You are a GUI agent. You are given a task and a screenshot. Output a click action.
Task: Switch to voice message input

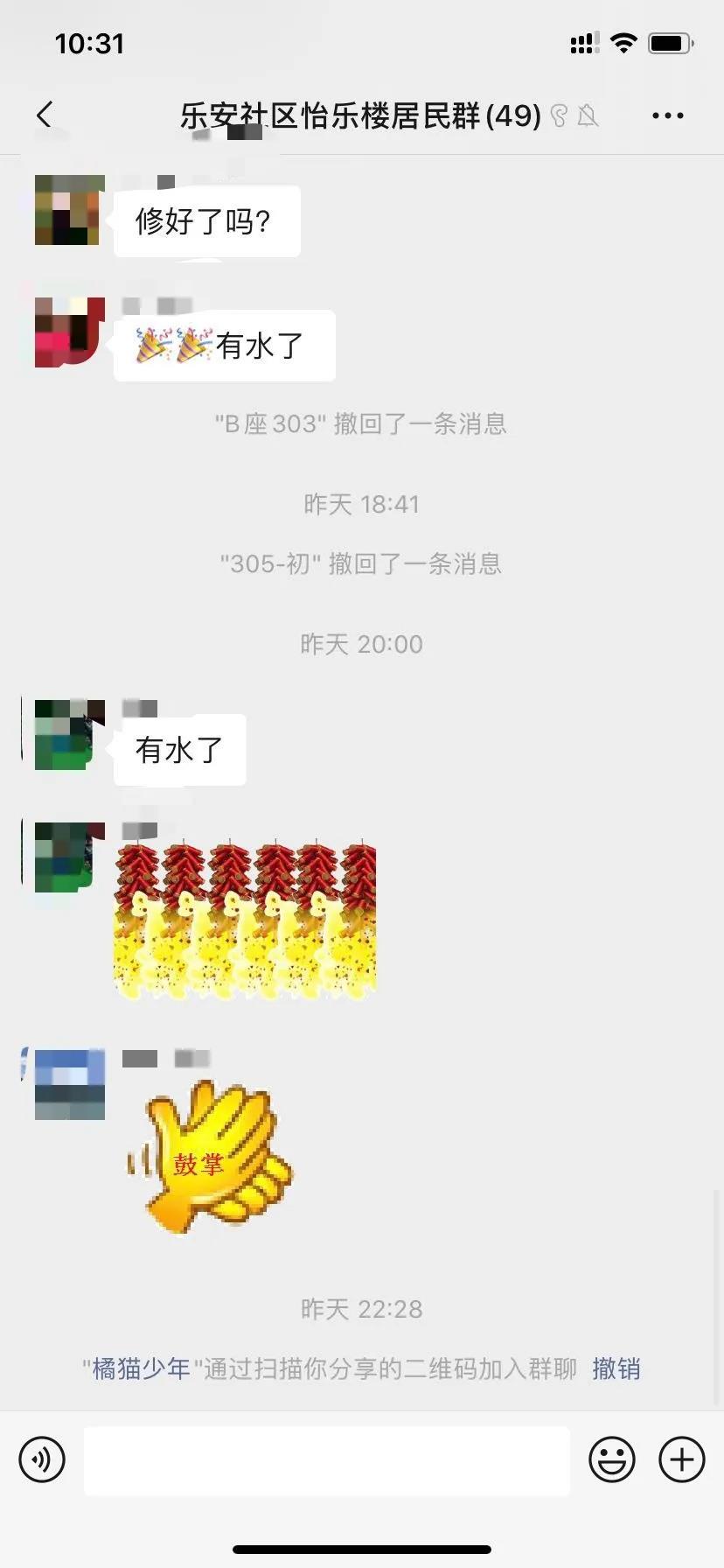(x=42, y=1459)
